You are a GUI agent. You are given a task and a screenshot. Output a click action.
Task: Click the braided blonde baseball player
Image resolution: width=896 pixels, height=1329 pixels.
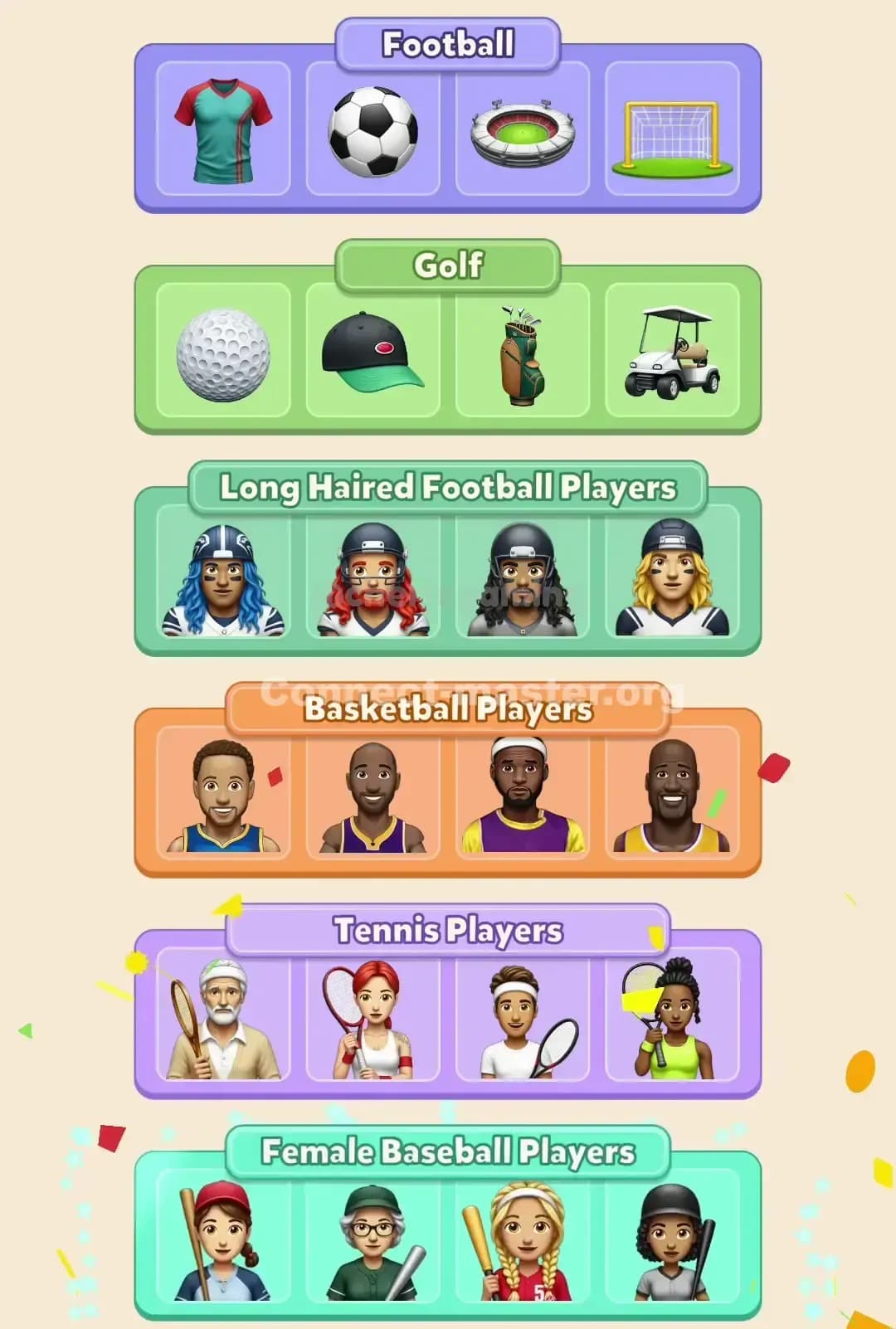tap(523, 1244)
